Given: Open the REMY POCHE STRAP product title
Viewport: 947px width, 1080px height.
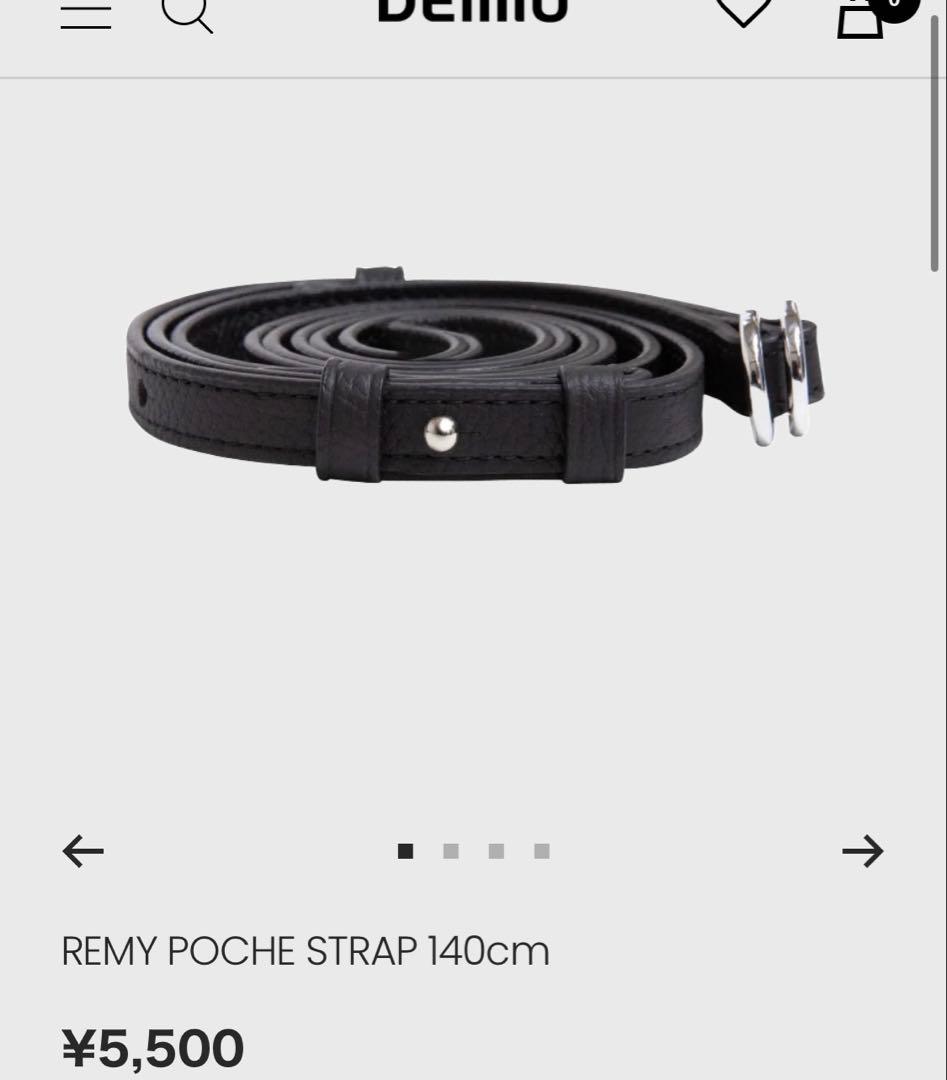Looking at the screenshot, I should (x=303, y=953).
